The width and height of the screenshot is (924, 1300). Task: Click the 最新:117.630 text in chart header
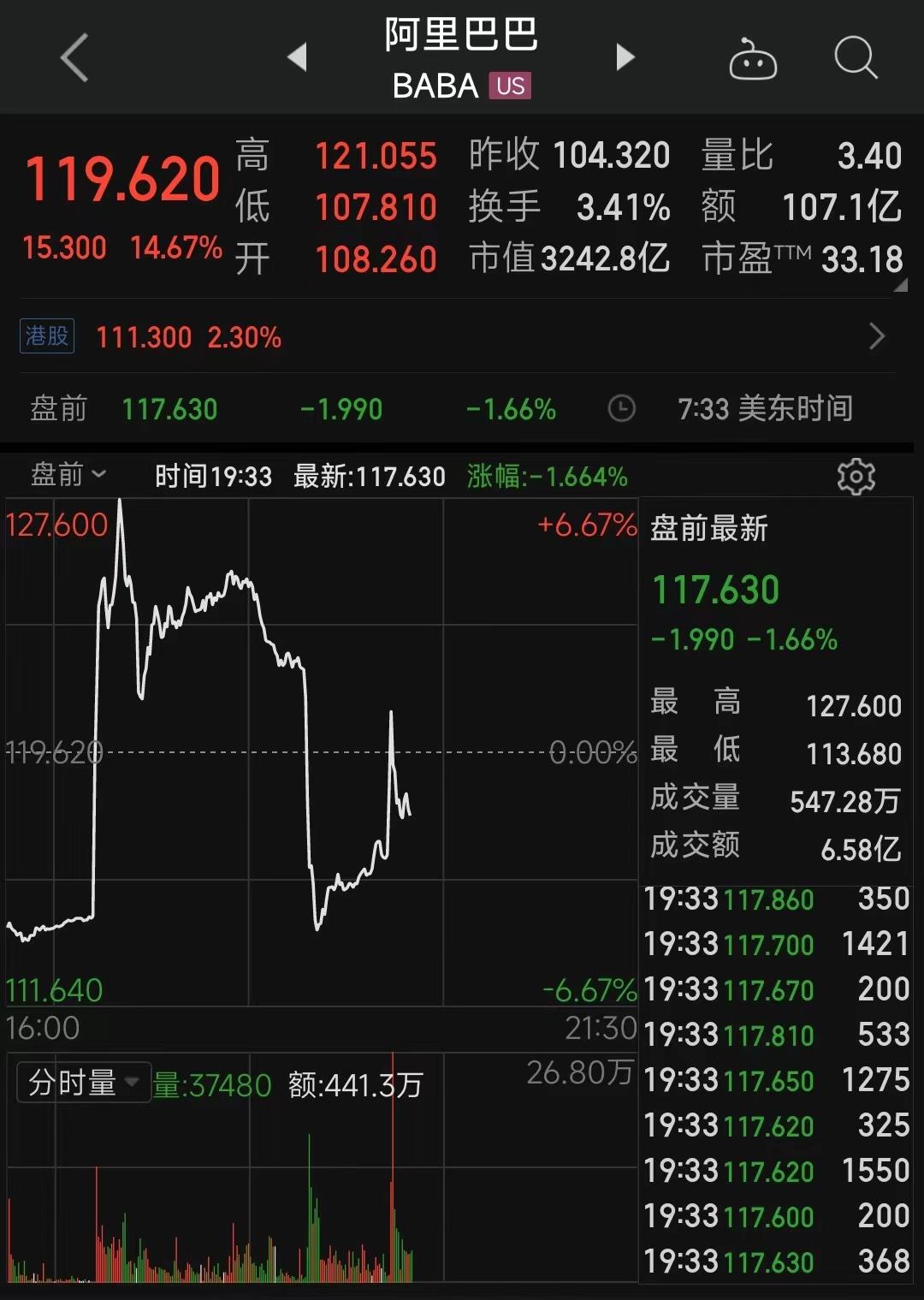(x=370, y=476)
